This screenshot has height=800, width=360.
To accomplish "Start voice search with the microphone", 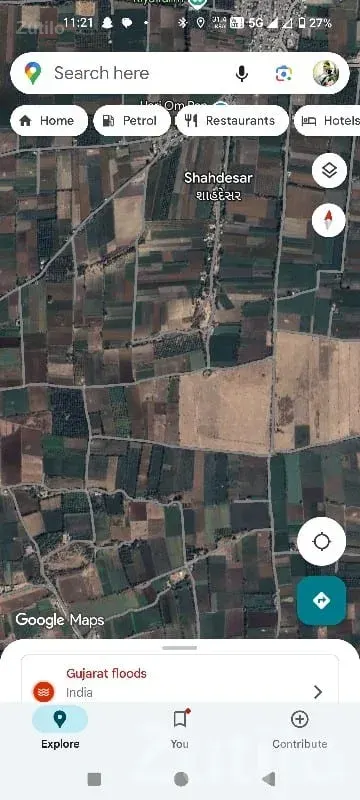I will point(242,74).
